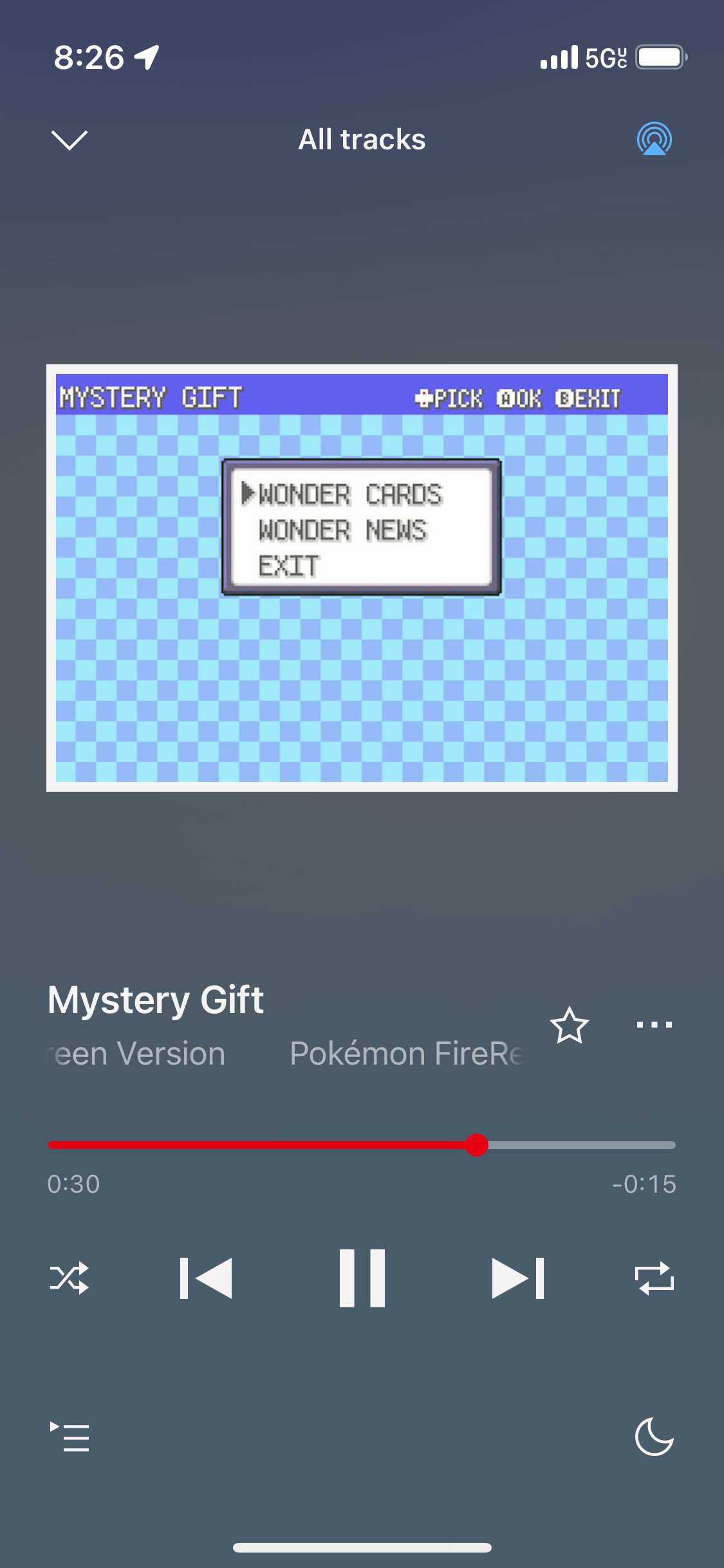Open the play queue list

pyautogui.click(x=70, y=1437)
